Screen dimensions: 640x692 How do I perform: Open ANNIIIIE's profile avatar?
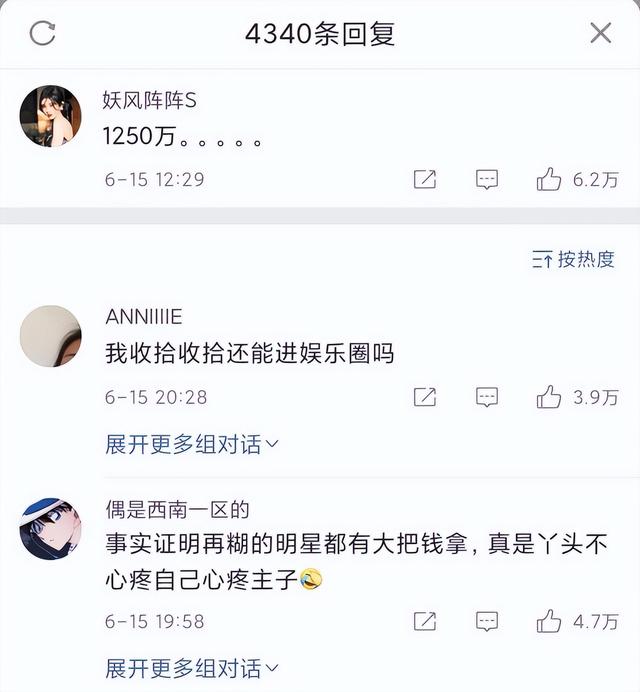click(50, 336)
